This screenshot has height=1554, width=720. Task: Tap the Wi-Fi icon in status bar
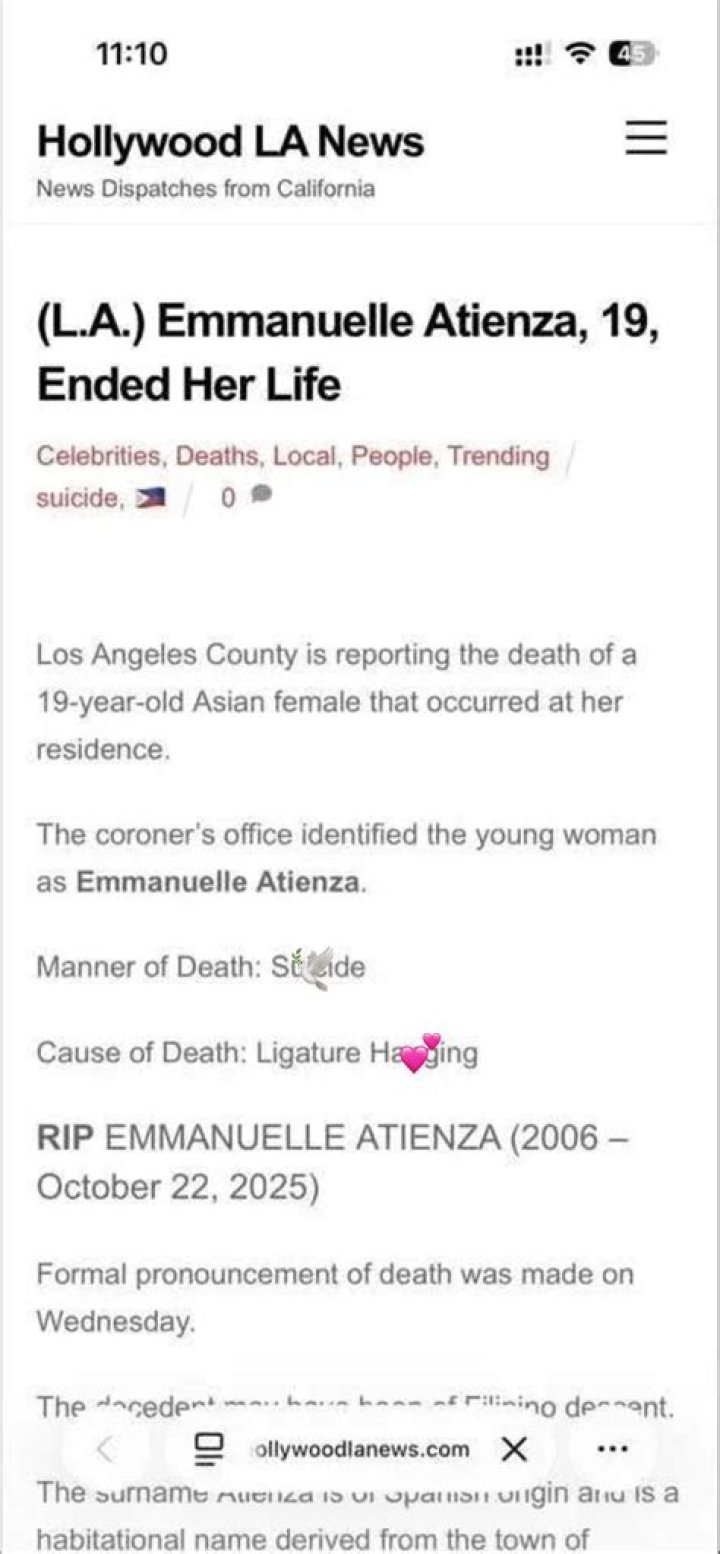(578, 56)
